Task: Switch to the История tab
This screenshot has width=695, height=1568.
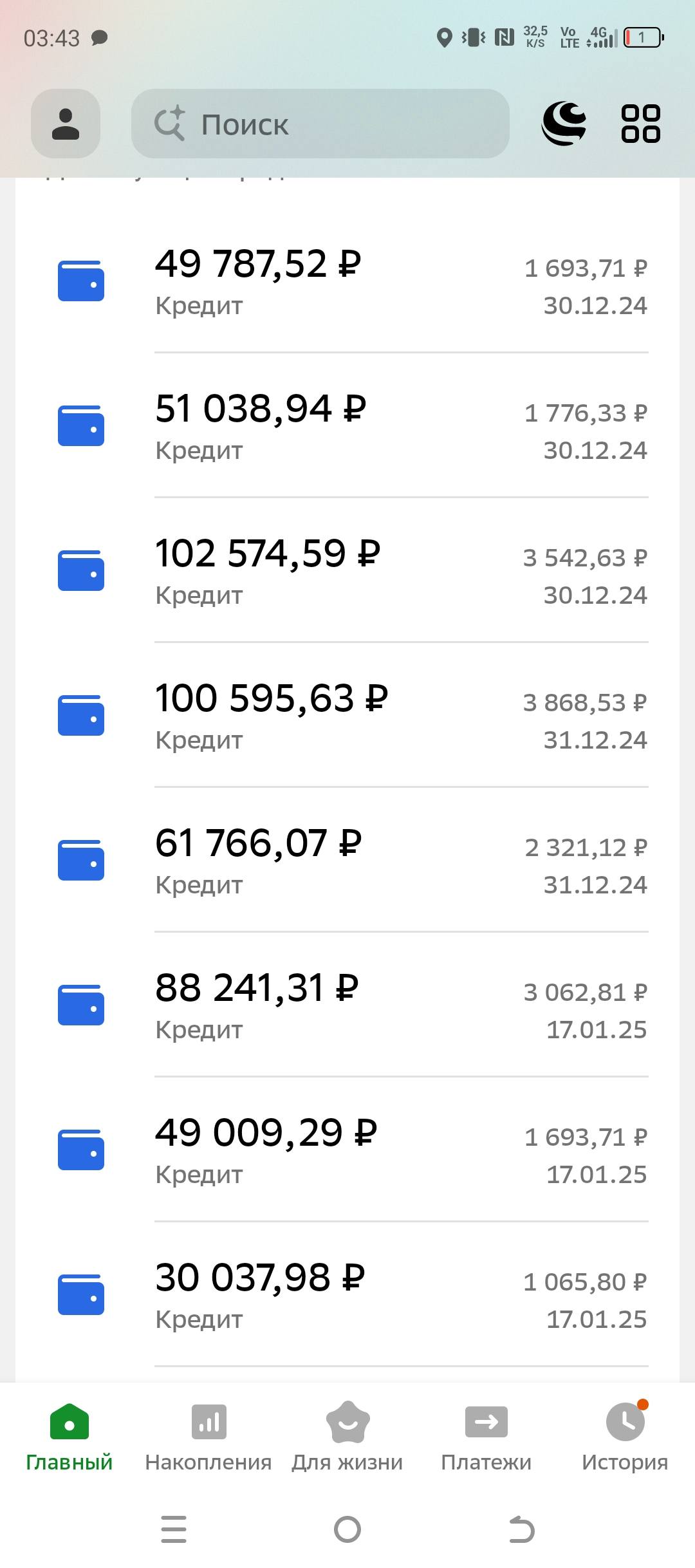Action: tap(625, 1442)
